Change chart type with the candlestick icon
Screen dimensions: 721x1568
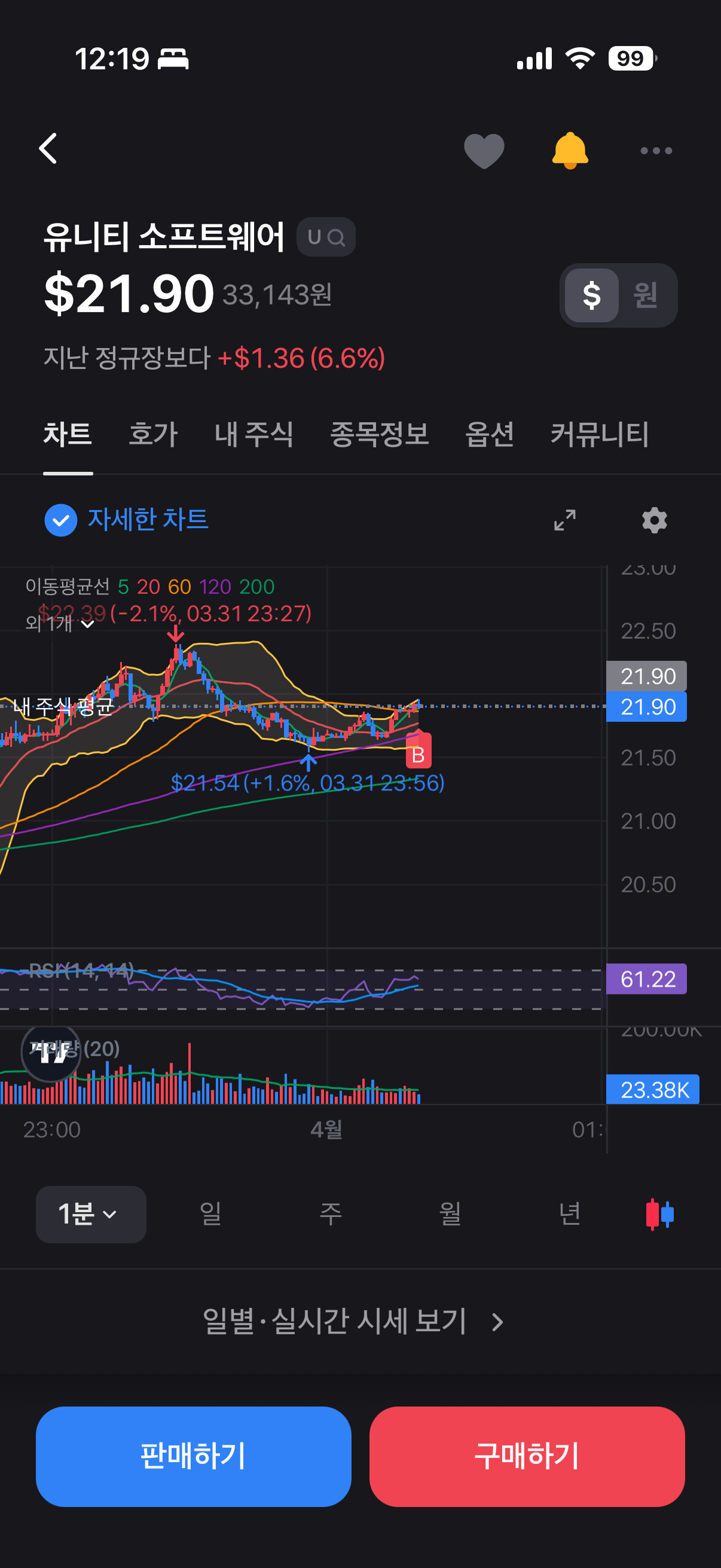click(659, 1215)
